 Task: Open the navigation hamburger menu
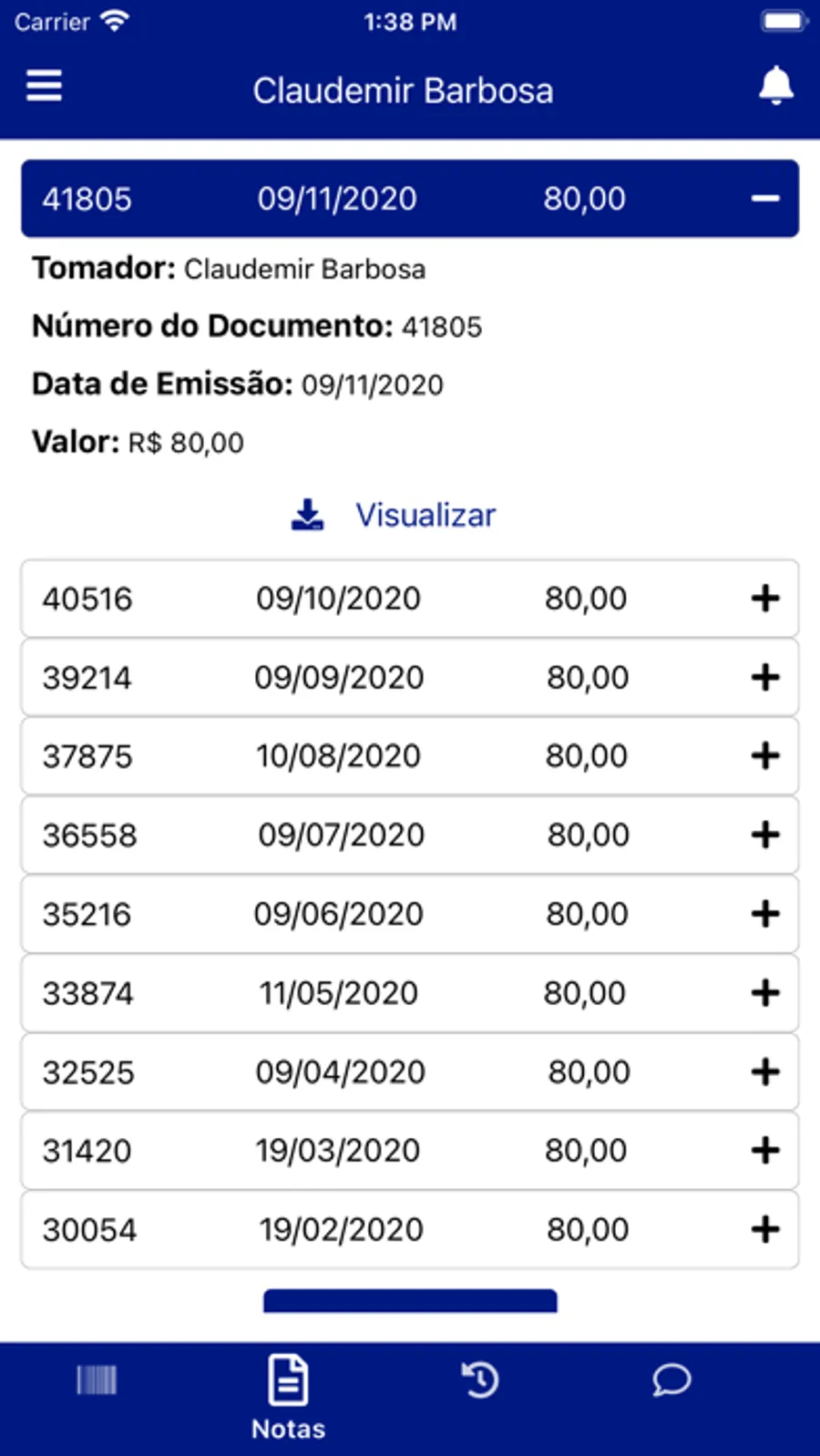(x=42, y=86)
